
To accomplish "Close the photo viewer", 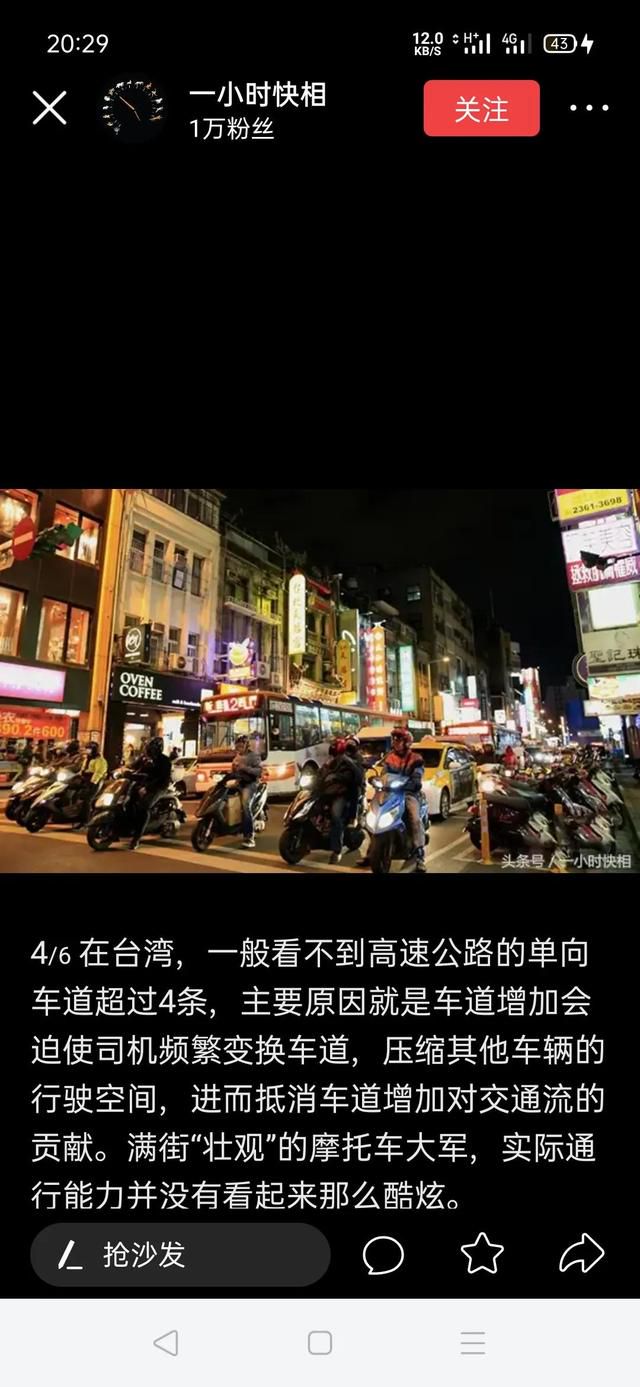I will click(49, 108).
